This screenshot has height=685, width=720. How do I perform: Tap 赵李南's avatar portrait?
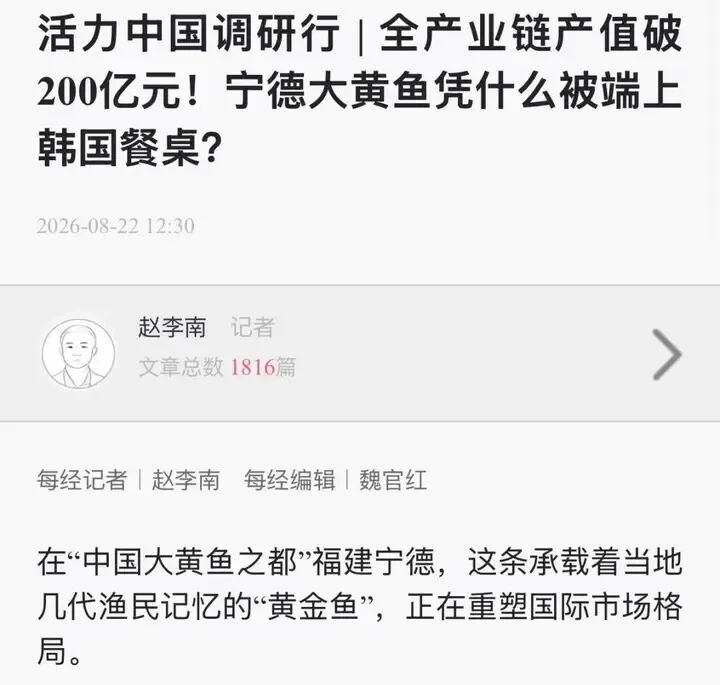point(79,354)
